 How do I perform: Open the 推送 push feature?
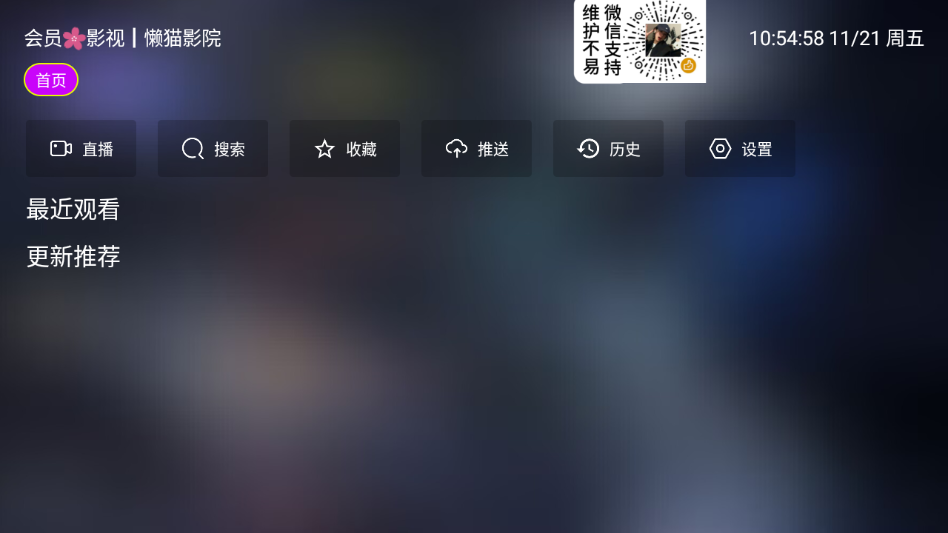click(x=477, y=149)
